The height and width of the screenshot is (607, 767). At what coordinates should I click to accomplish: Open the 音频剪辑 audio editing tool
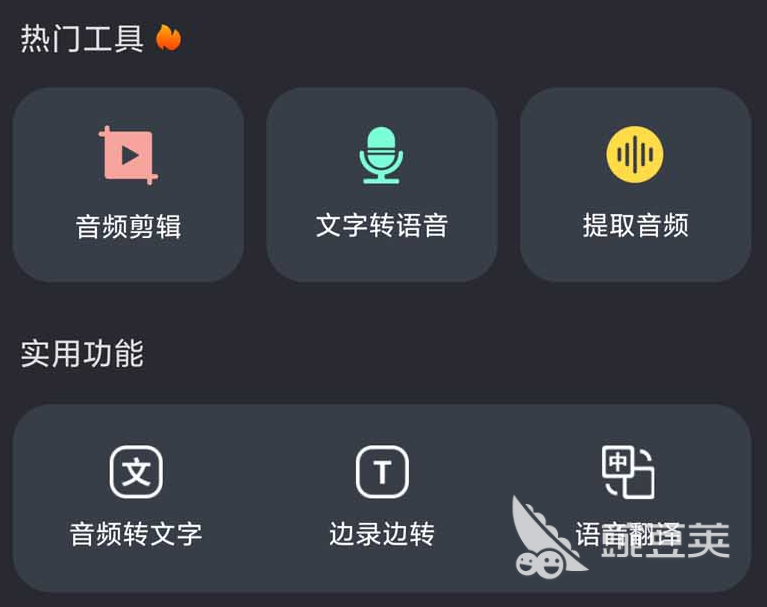128,184
